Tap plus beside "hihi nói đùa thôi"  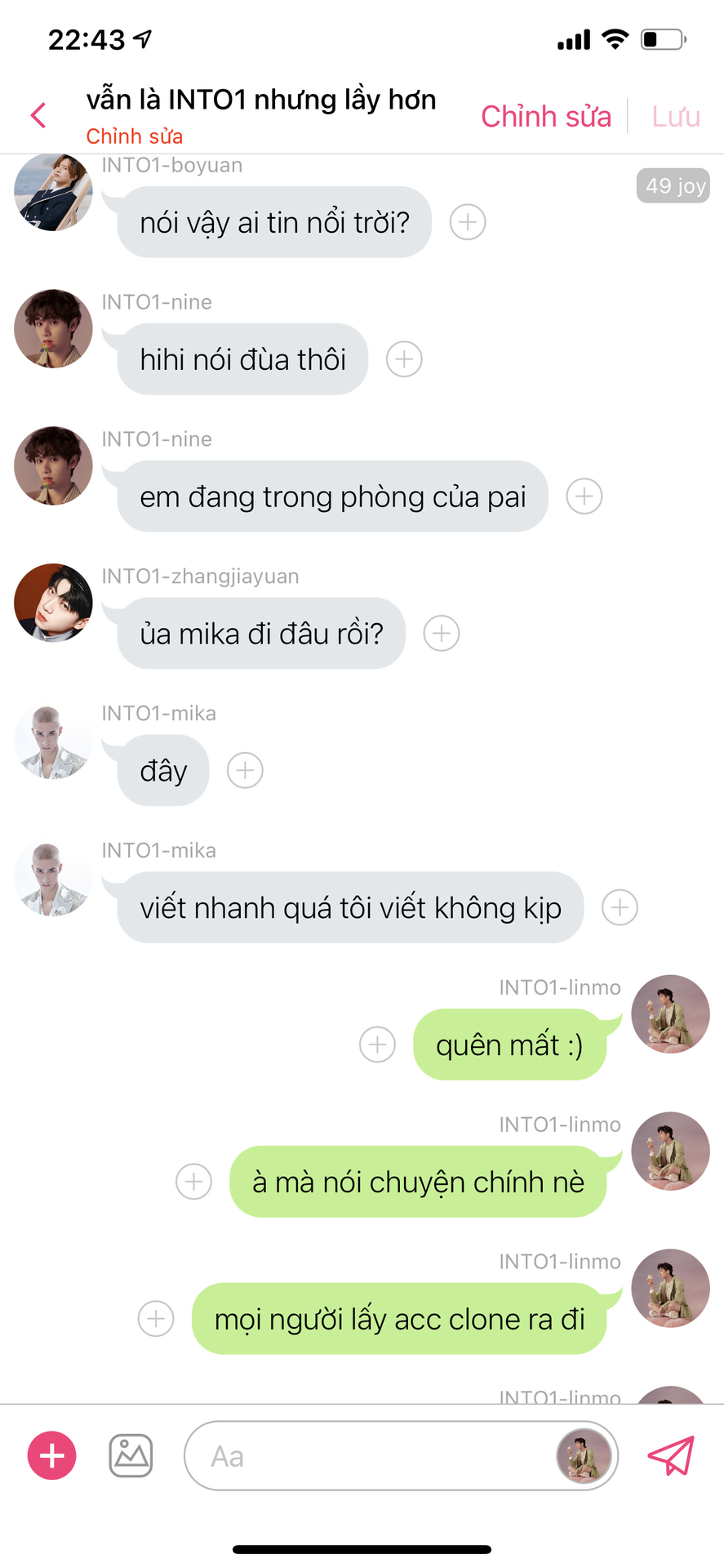click(x=404, y=359)
